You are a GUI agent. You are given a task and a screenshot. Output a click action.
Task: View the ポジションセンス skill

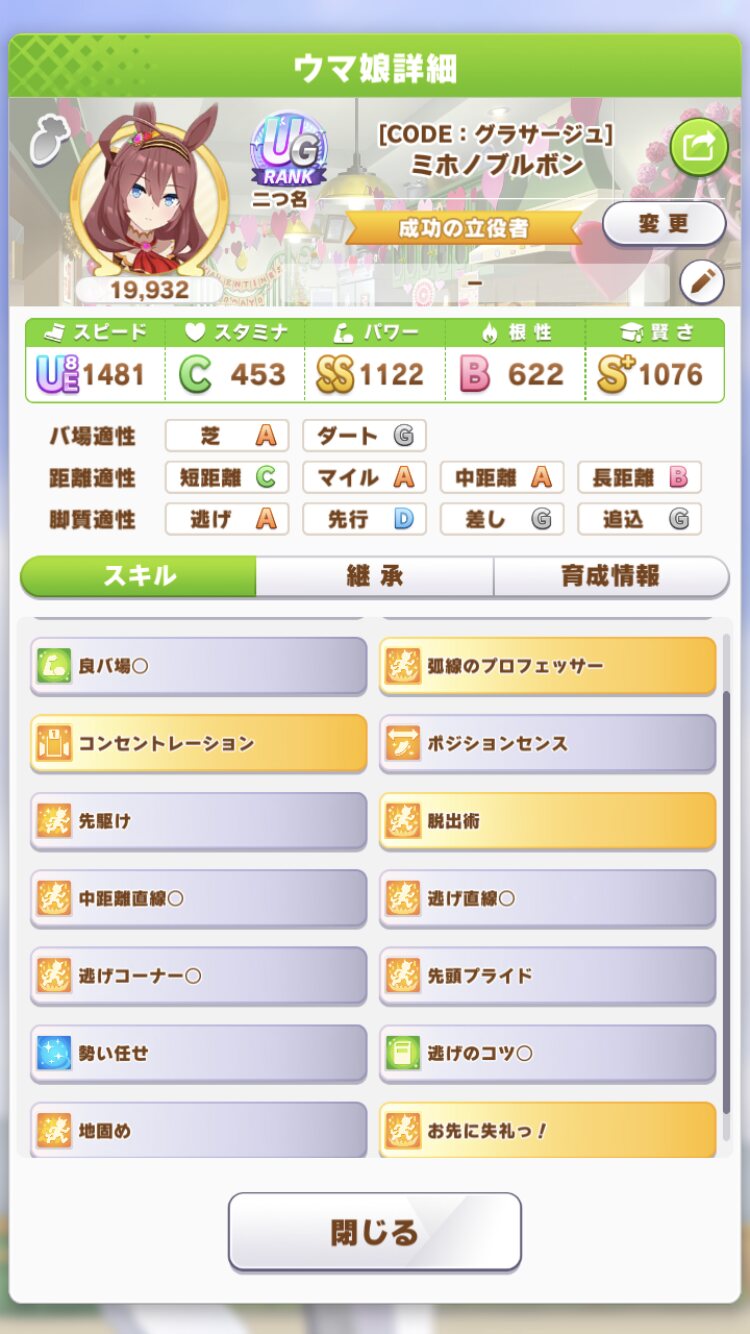pyautogui.click(x=548, y=743)
